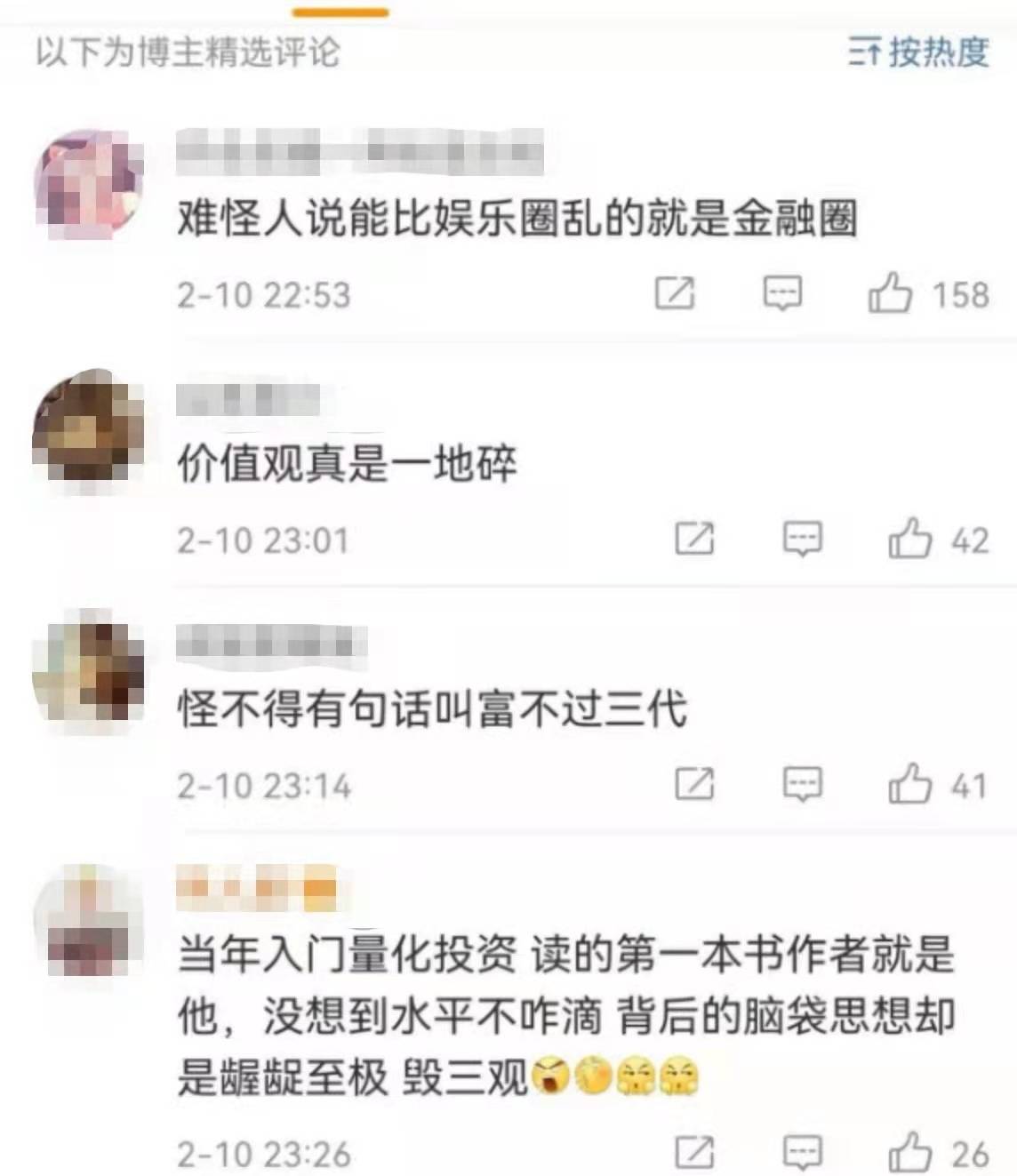Screen dimensions: 1017x1176
Task: Repost the 富不过三代 comment
Action: click(x=694, y=784)
